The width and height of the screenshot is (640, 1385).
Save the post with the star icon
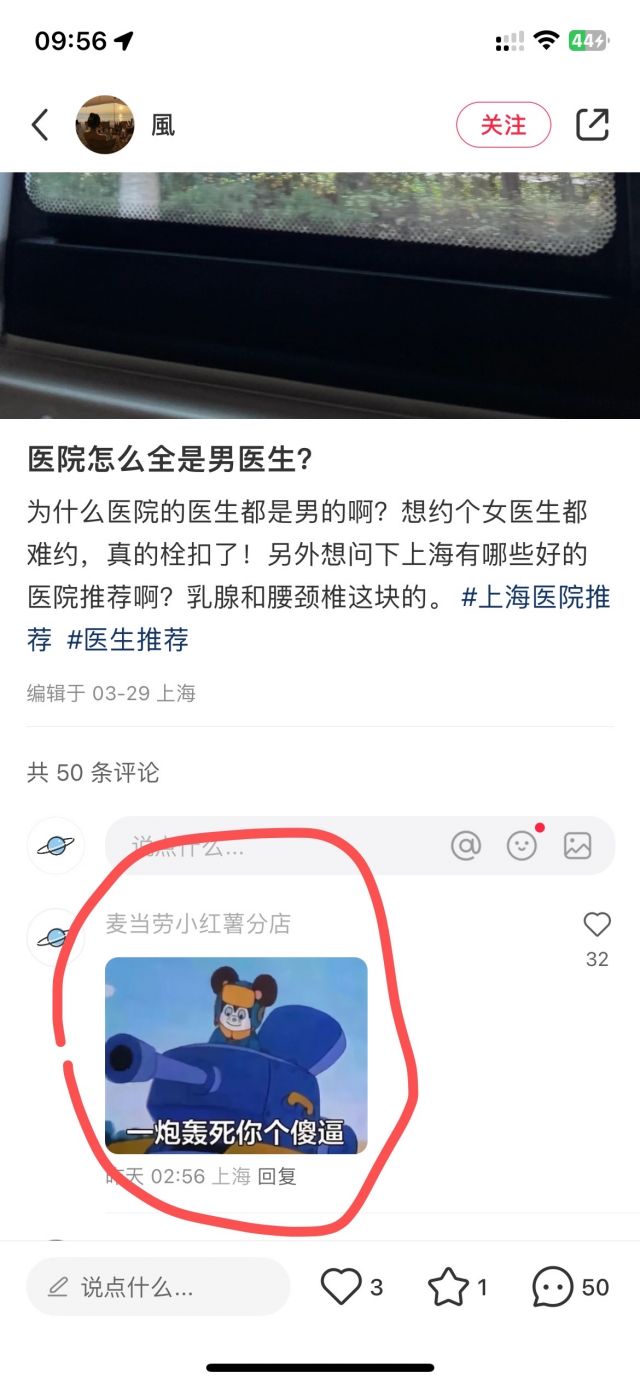[x=448, y=1287]
